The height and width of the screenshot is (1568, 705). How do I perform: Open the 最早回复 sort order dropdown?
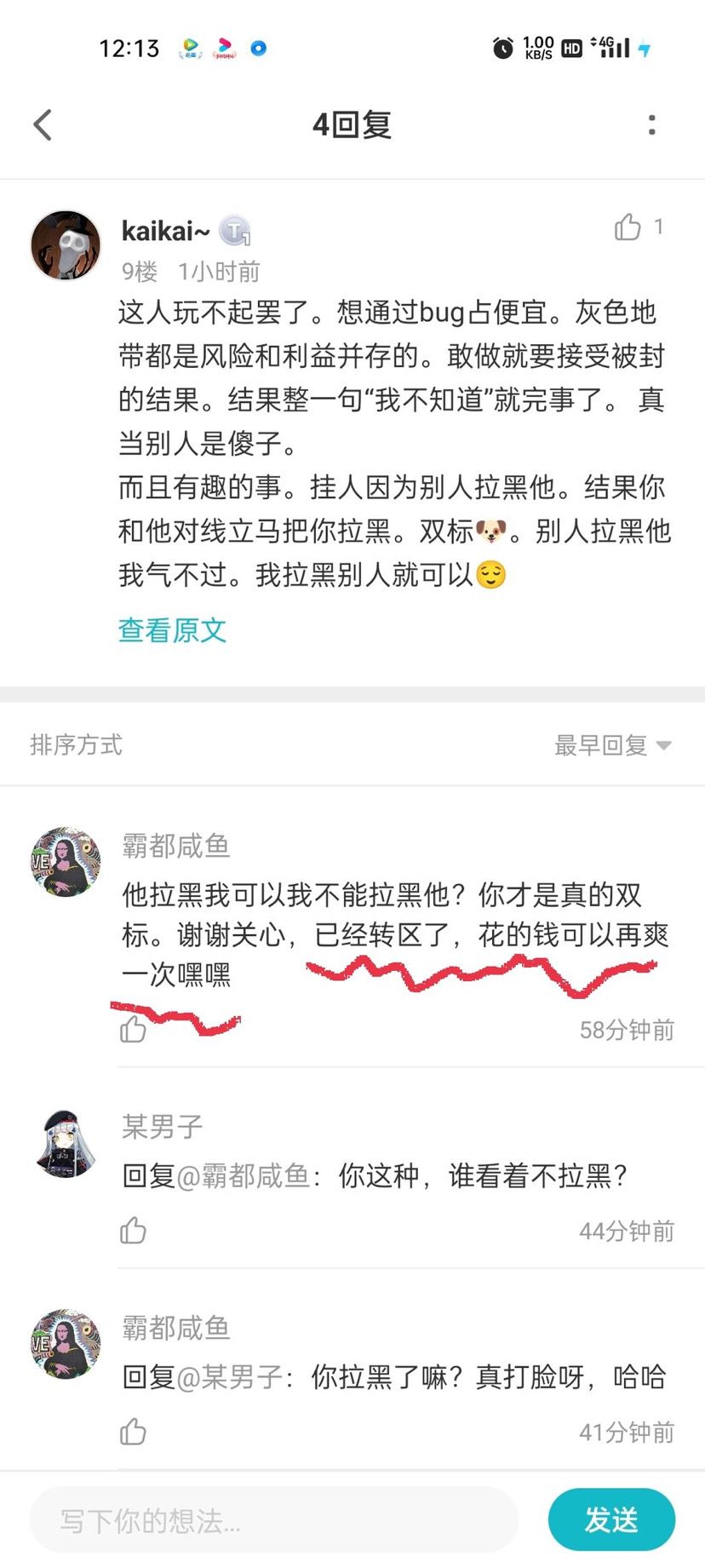(613, 745)
